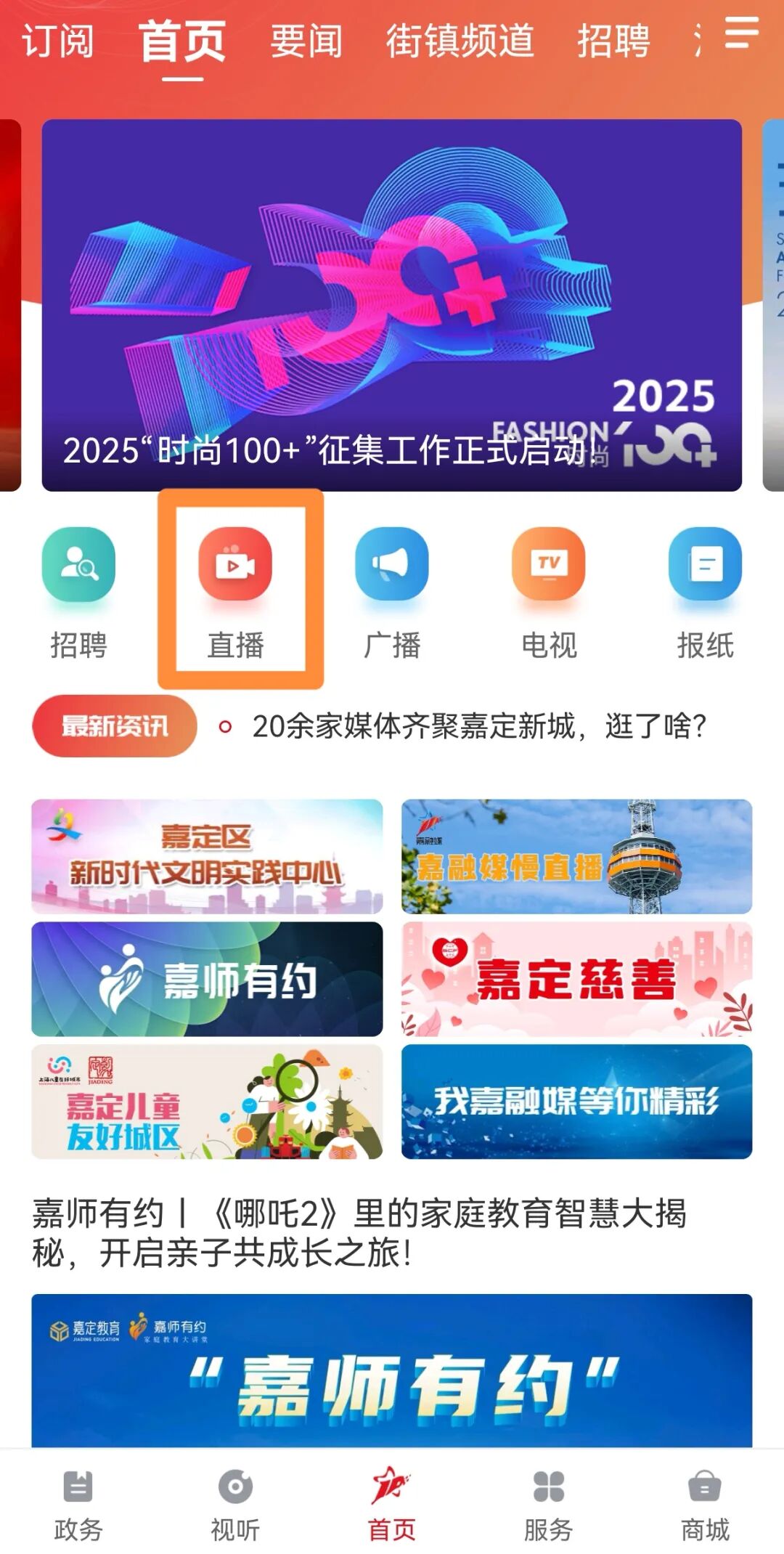Image resolution: width=784 pixels, height=1554 pixels.
Task: Select the 招聘 (Jobs) shortcut icon
Action: point(78,588)
